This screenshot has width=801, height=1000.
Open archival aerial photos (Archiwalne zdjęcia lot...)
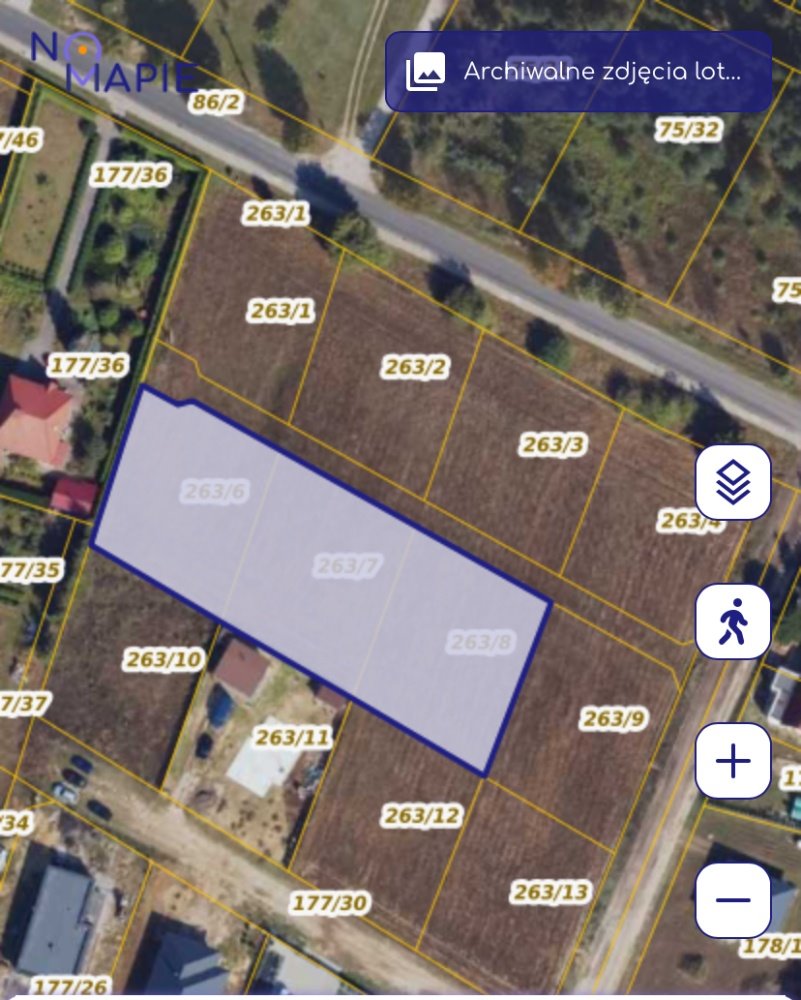(578, 72)
